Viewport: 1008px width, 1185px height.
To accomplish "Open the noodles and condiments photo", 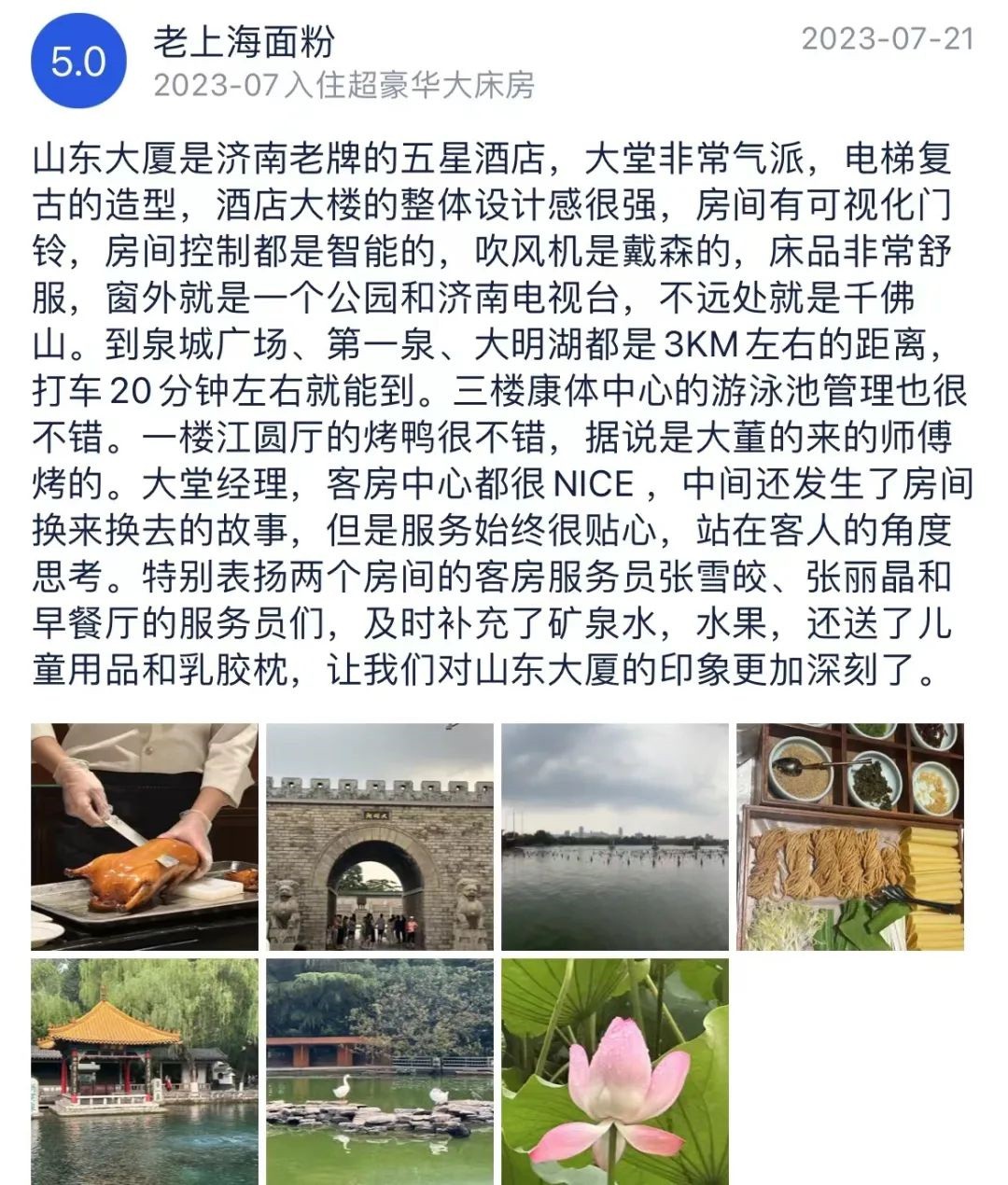I will pos(849,836).
